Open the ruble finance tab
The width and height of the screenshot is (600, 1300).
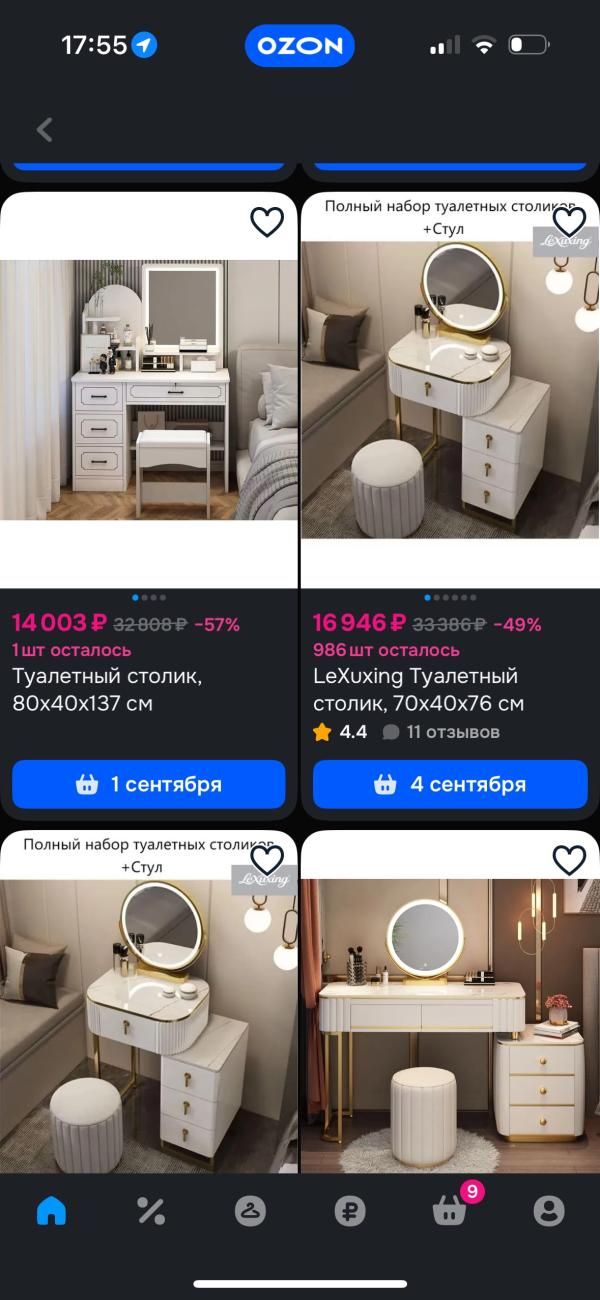click(x=349, y=1211)
